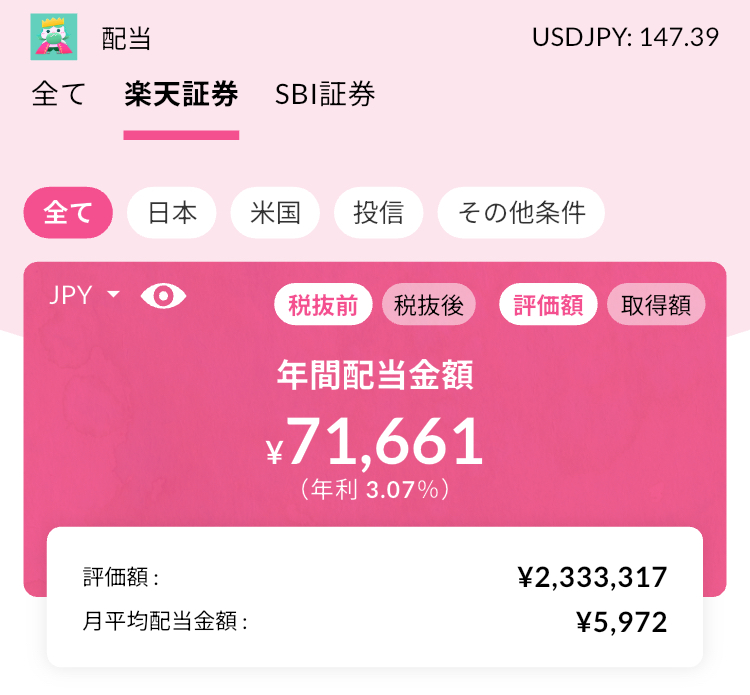Select the 税抜前 option

pos(323,305)
